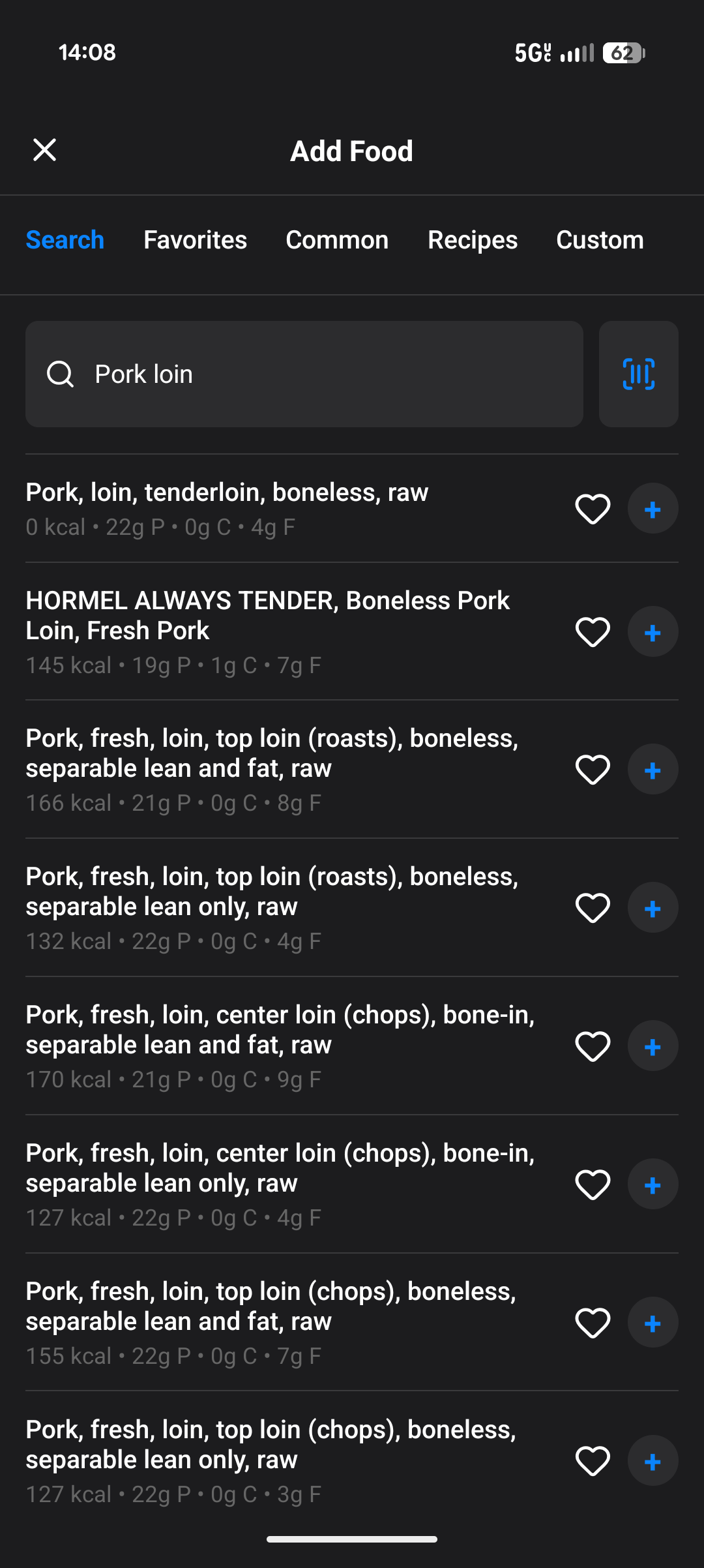
Task: Open the Custom tab
Action: pos(600,240)
